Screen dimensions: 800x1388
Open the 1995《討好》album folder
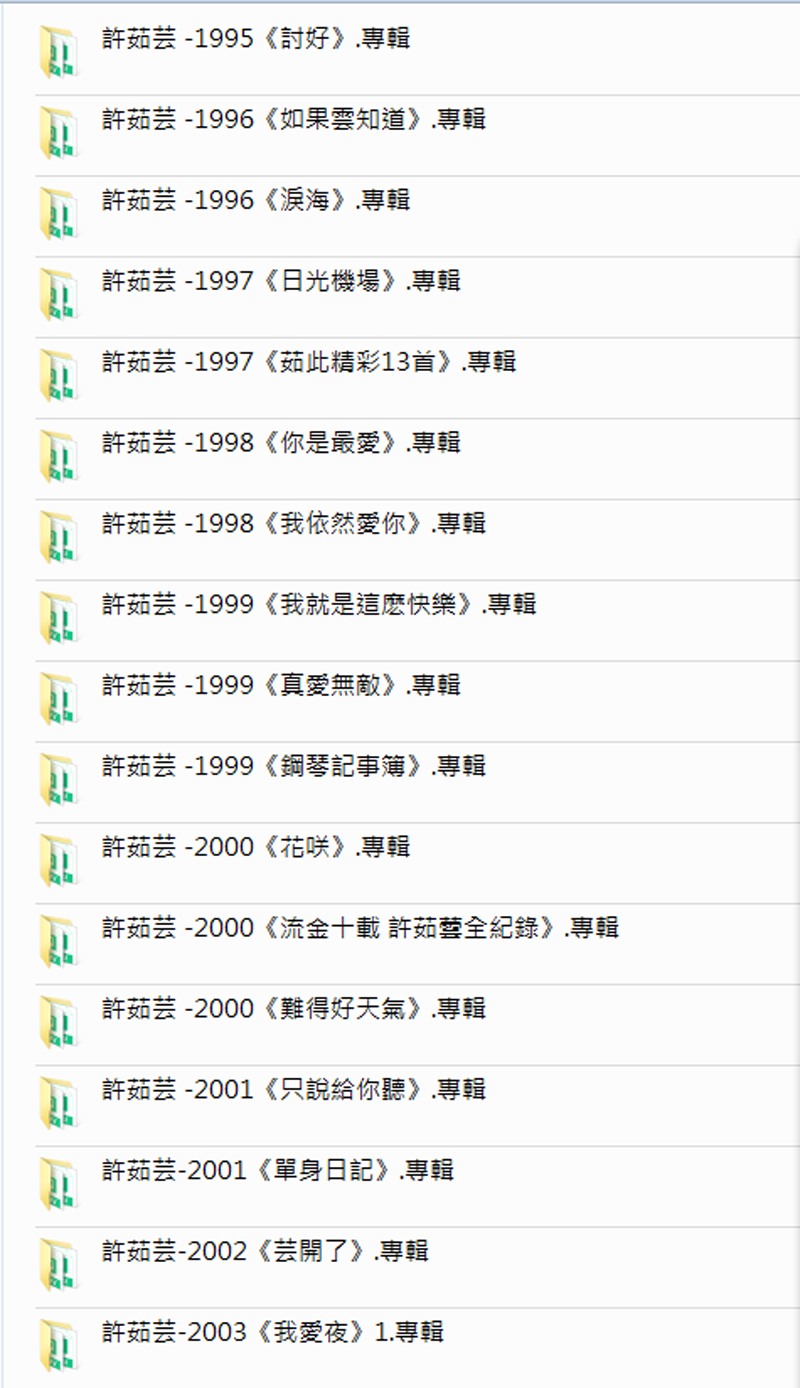tap(256, 39)
